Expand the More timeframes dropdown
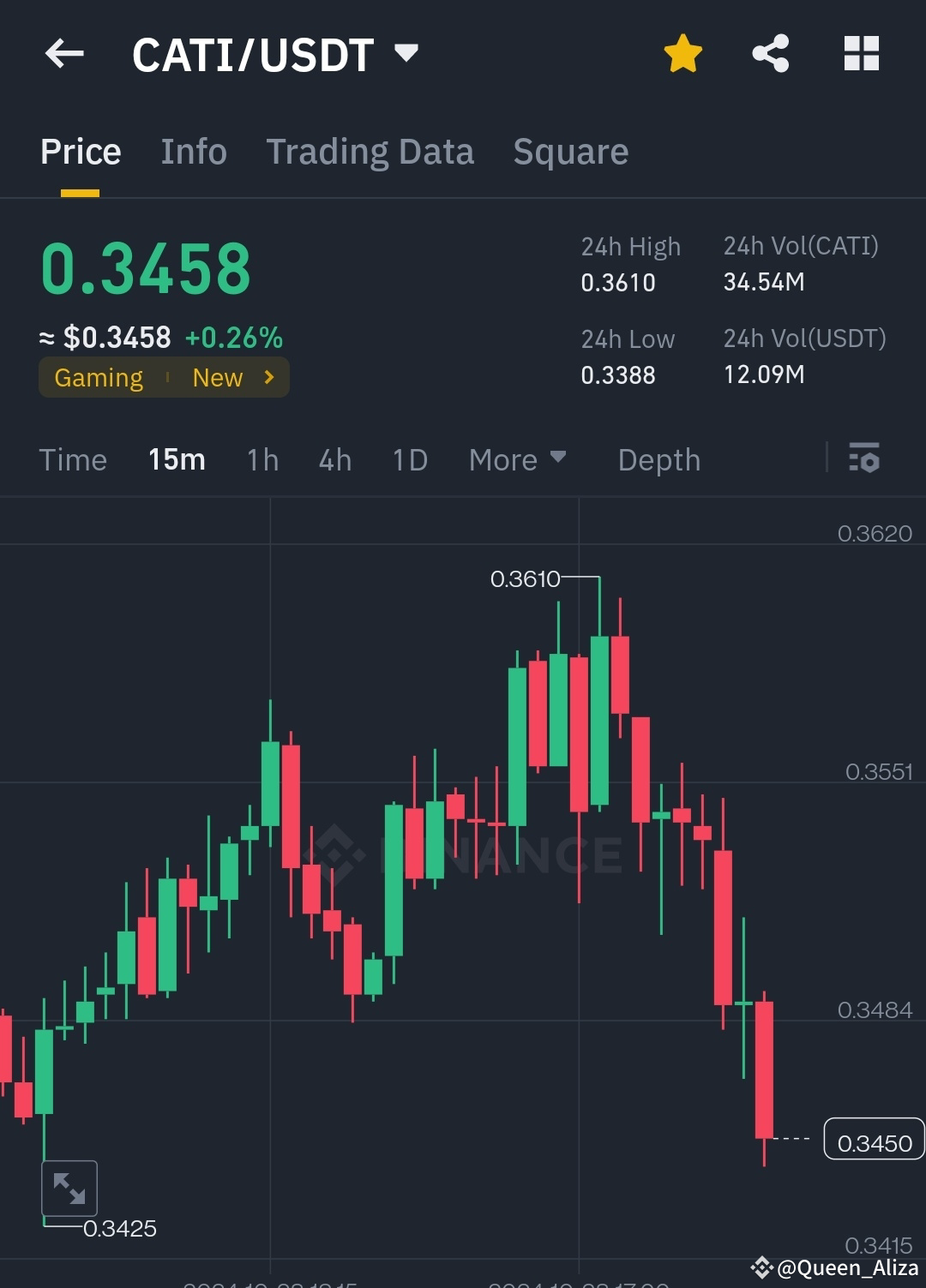Screen dimensions: 926x1288 pos(517,460)
